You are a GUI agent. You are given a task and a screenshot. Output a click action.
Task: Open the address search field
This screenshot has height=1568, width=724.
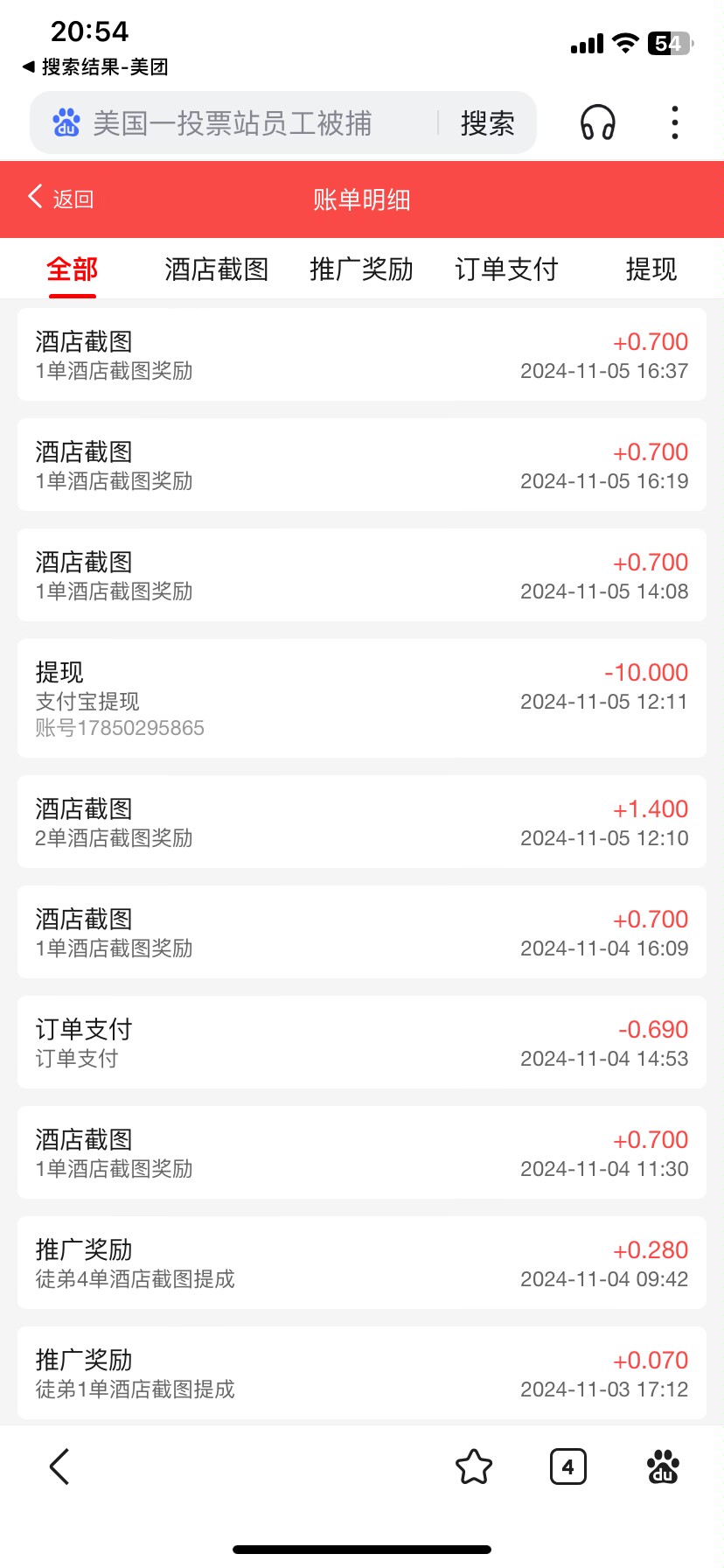233,123
